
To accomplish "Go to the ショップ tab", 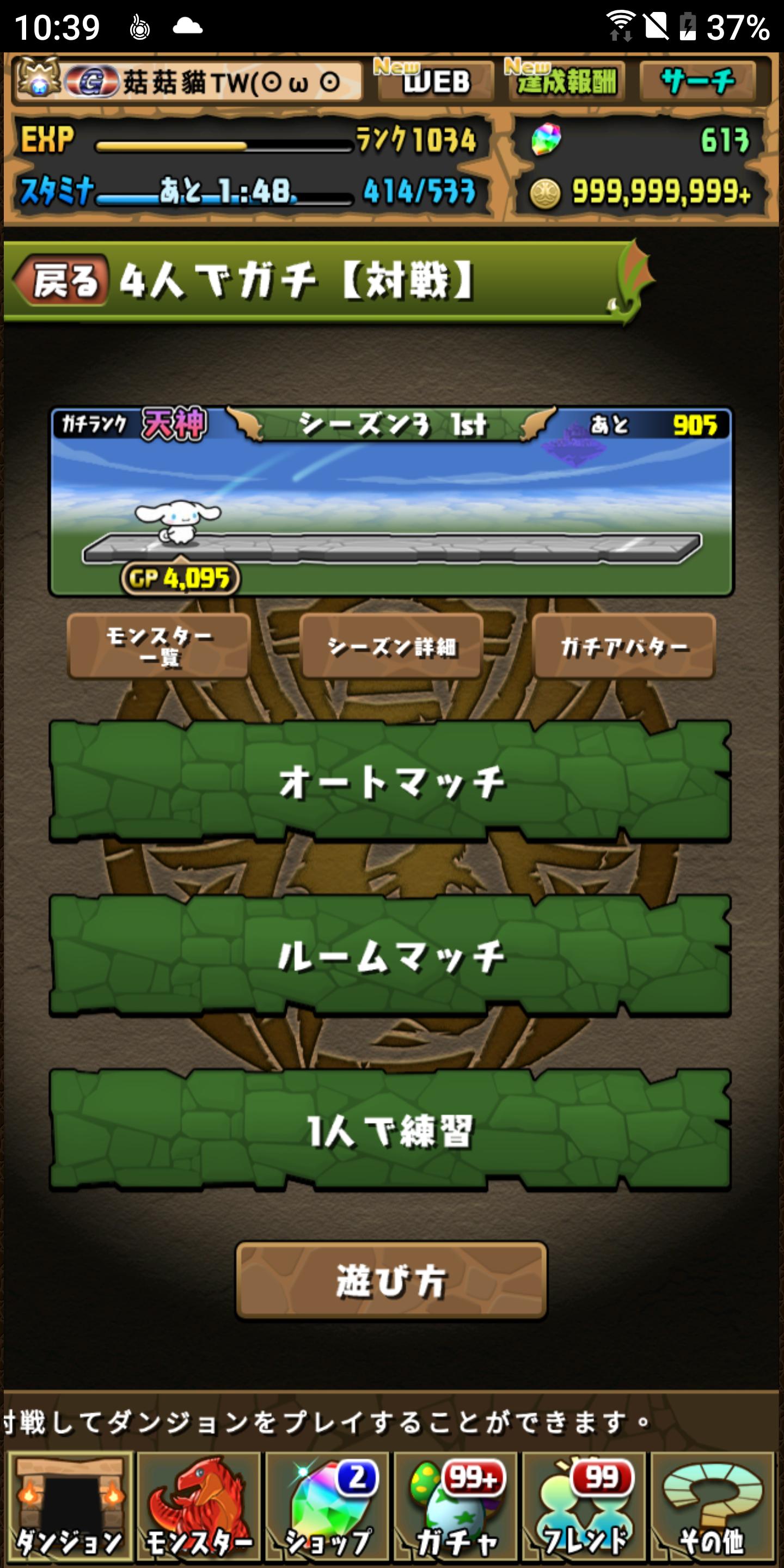I will pyautogui.click(x=327, y=1506).
